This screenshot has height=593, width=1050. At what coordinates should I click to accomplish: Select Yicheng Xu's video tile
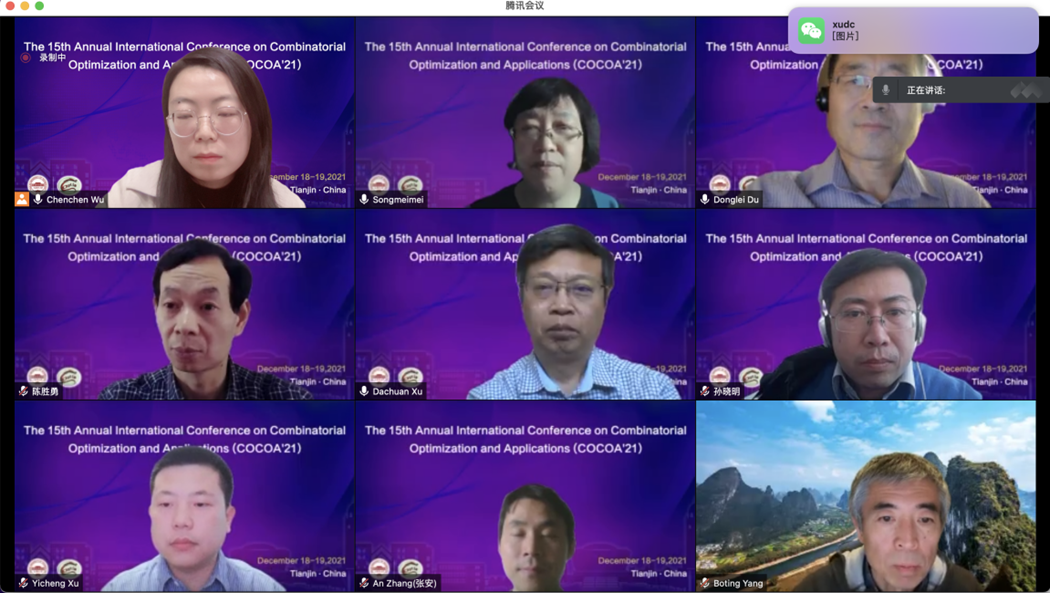(x=185, y=497)
